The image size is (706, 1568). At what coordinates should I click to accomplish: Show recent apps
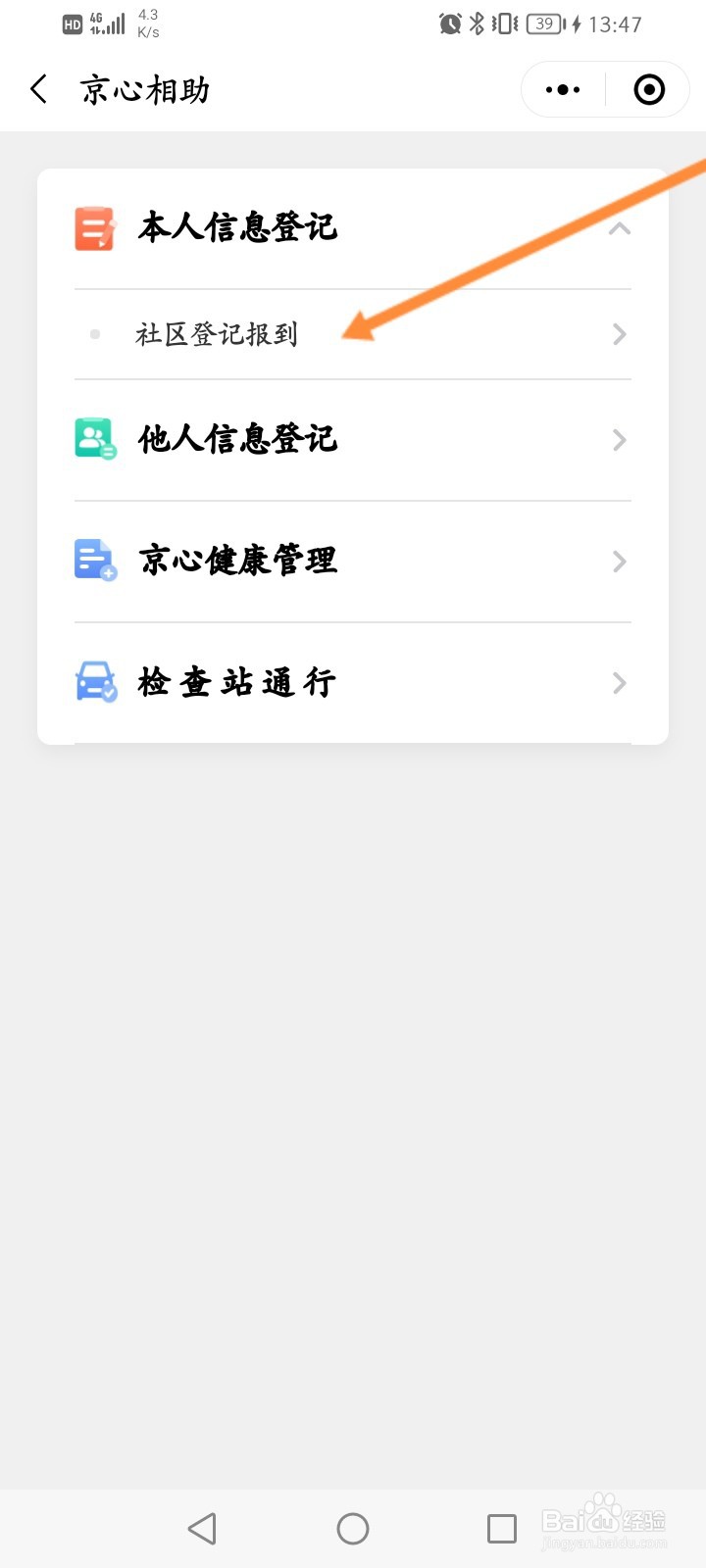coord(502,1529)
